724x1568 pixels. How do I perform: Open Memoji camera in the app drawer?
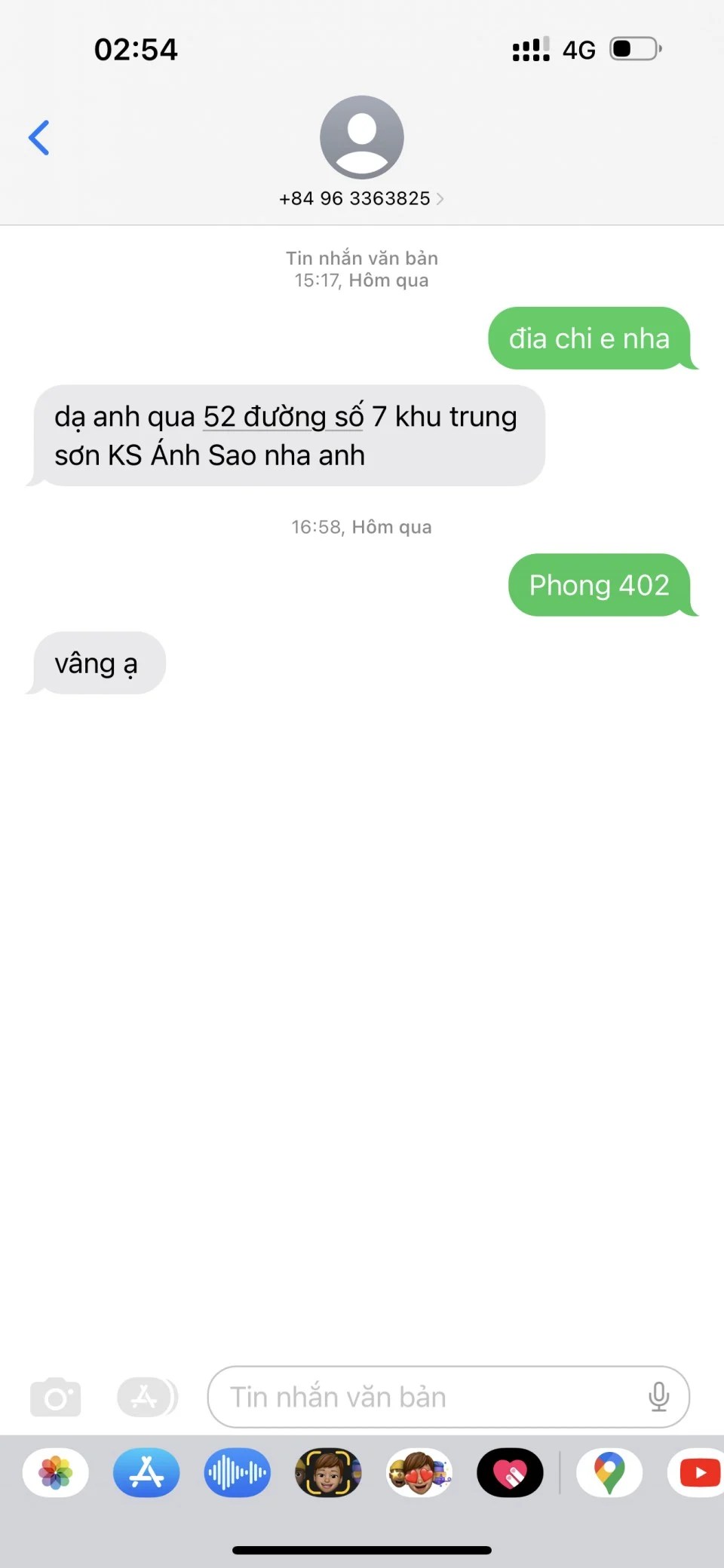[328, 1472]
